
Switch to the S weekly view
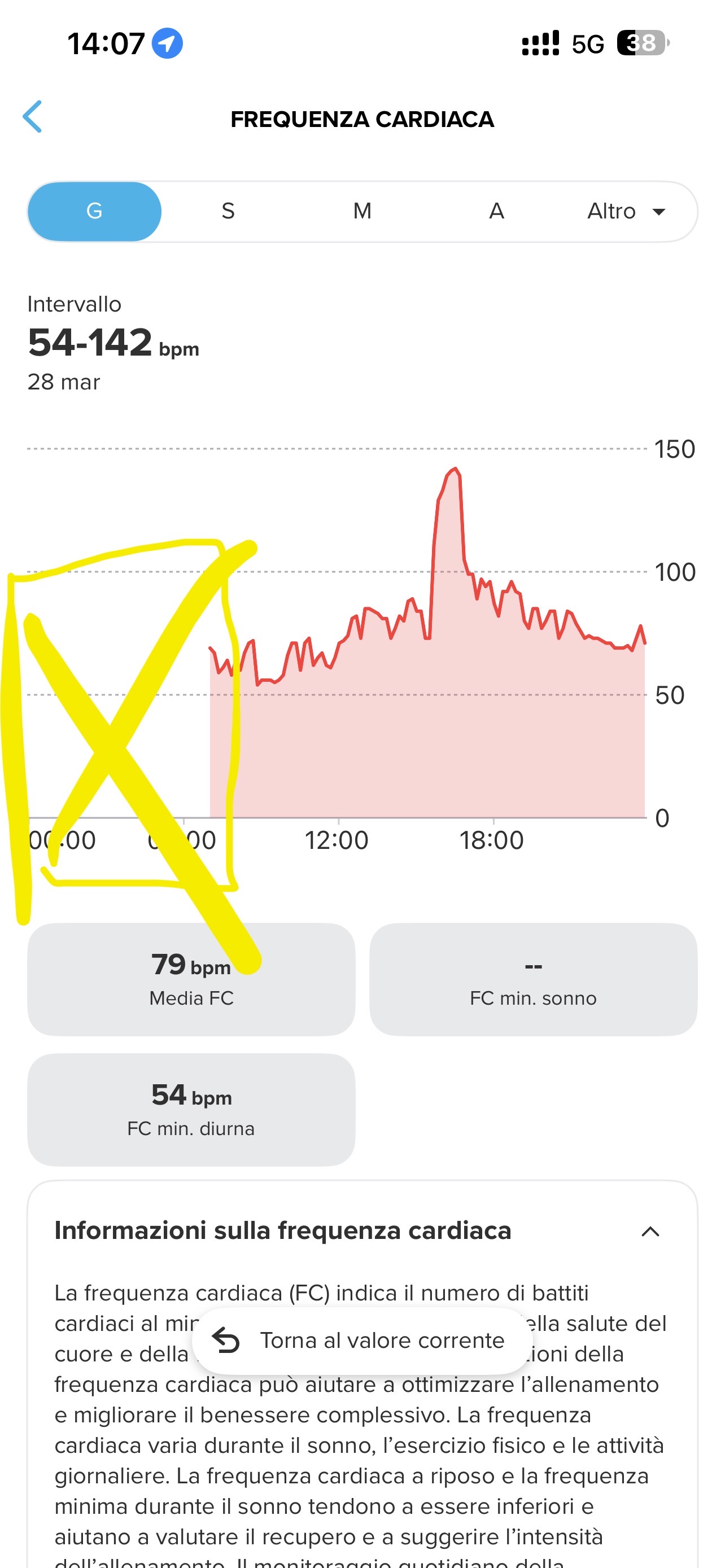pyautogui.click(x=228, y=211)
